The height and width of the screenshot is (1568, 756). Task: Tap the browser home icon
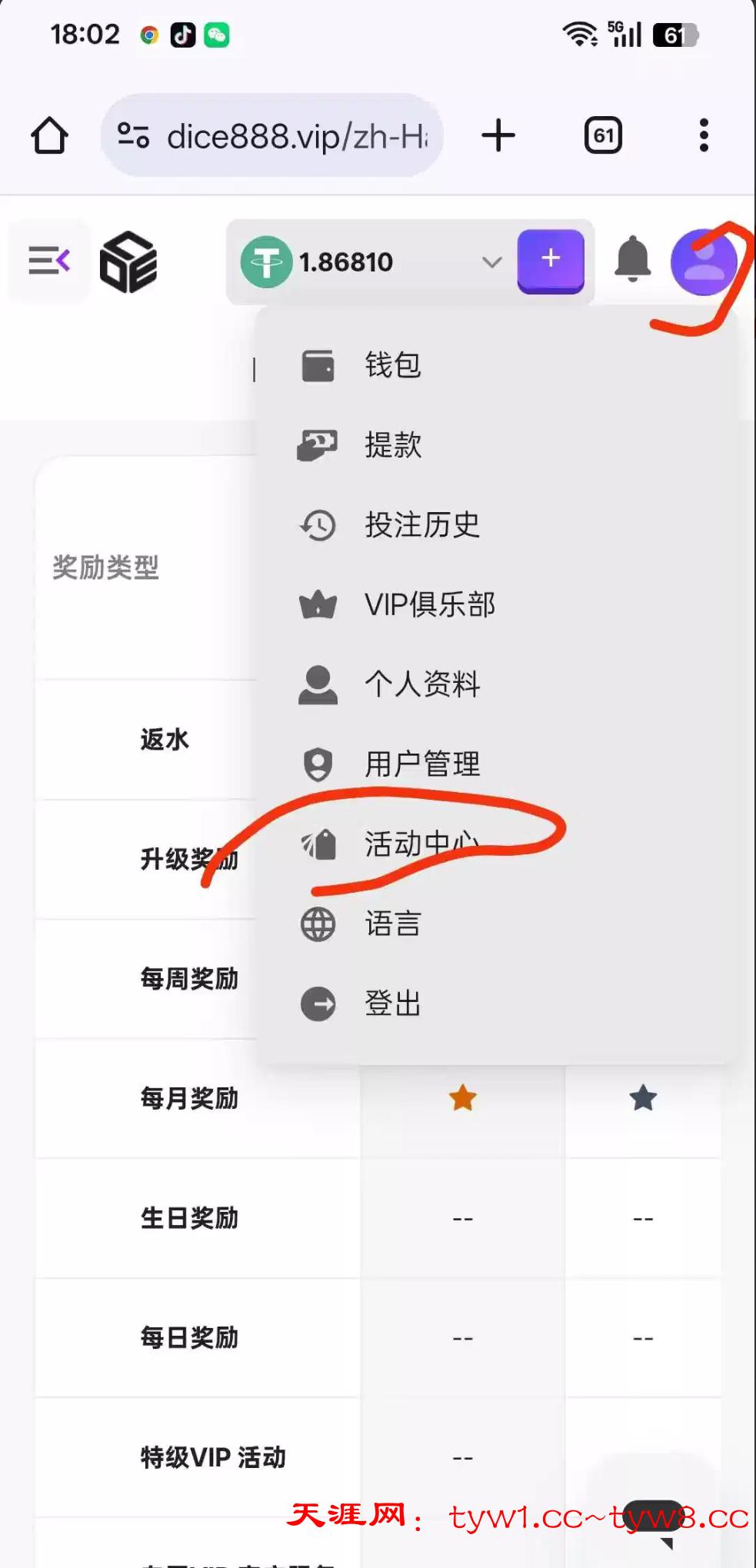[x=49, y=136]
